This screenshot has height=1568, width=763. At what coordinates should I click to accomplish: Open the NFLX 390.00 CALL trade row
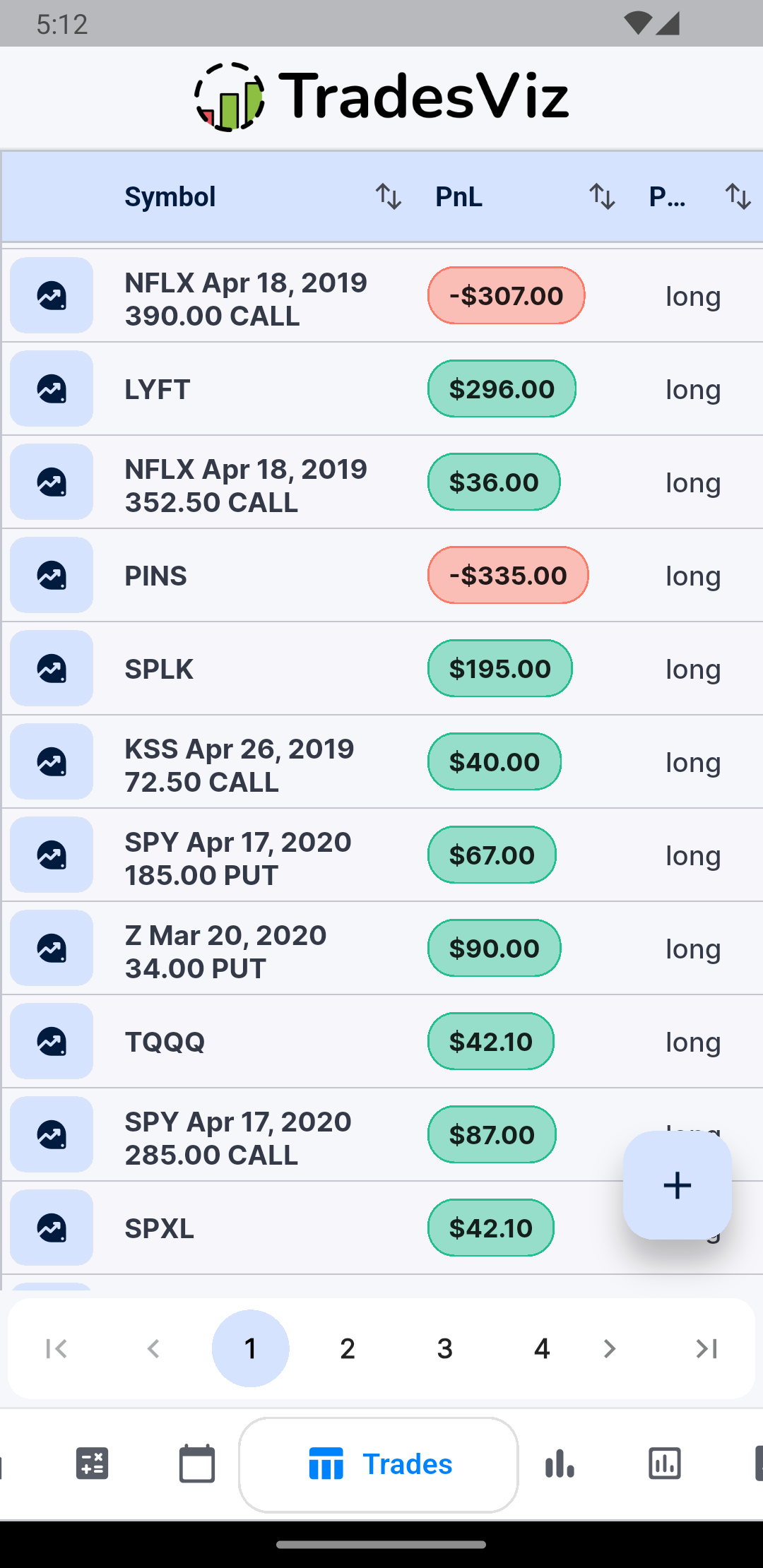click(382, 295)
